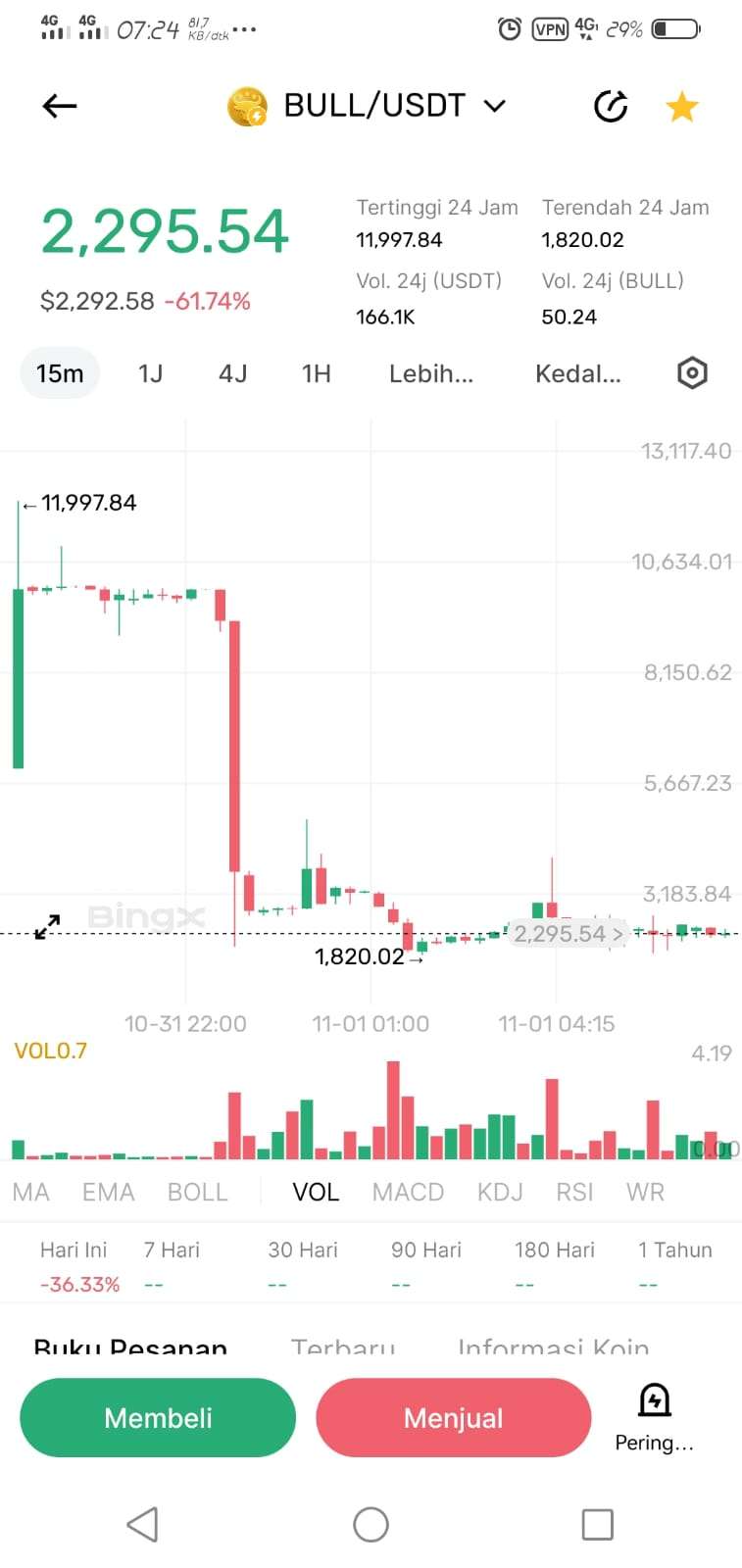Go back using the top arrow
Viewport: 742px width, 1568px height.
tap(60, 106)
